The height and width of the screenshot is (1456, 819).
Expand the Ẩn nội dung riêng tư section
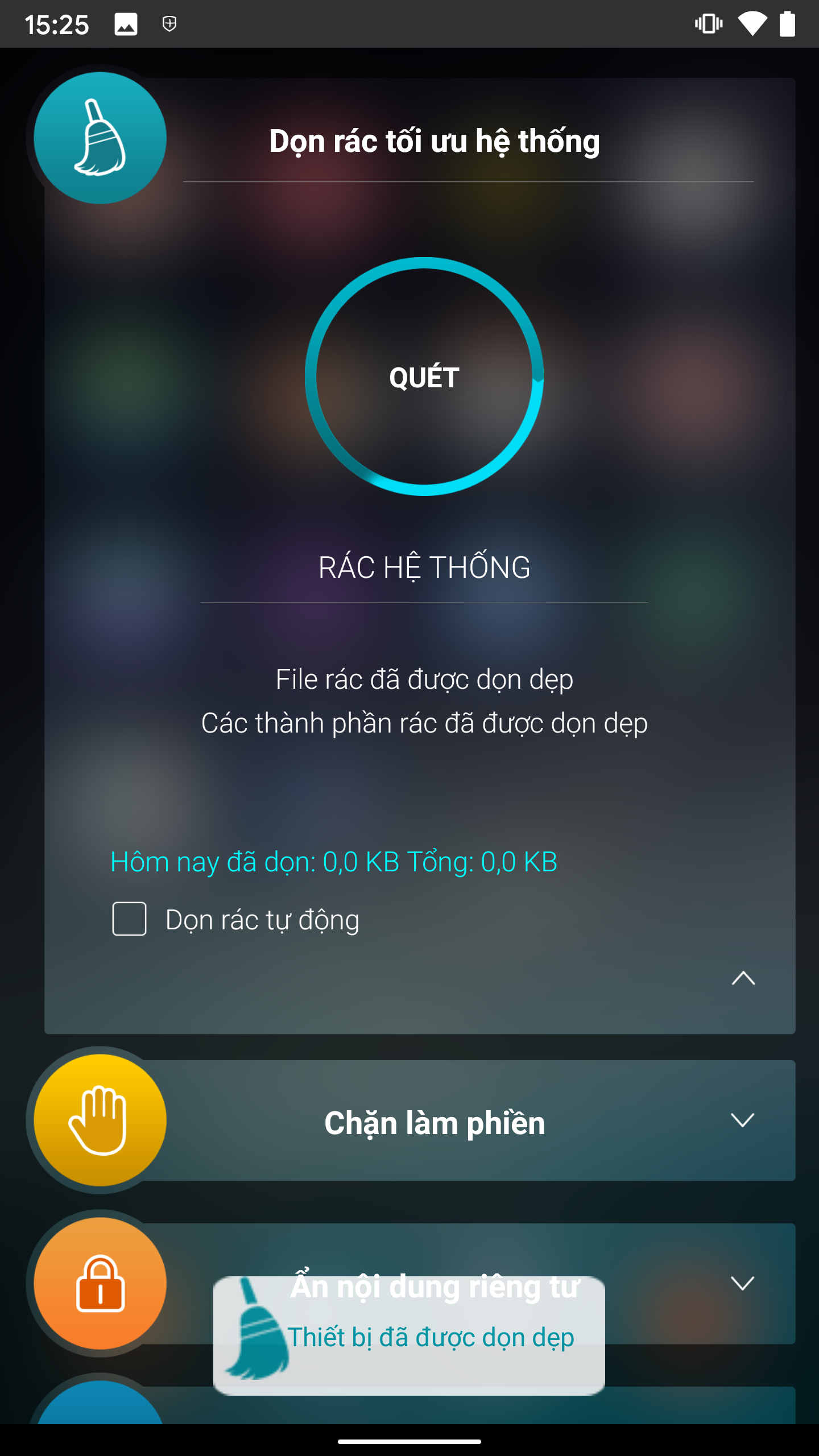(742, 1284)
